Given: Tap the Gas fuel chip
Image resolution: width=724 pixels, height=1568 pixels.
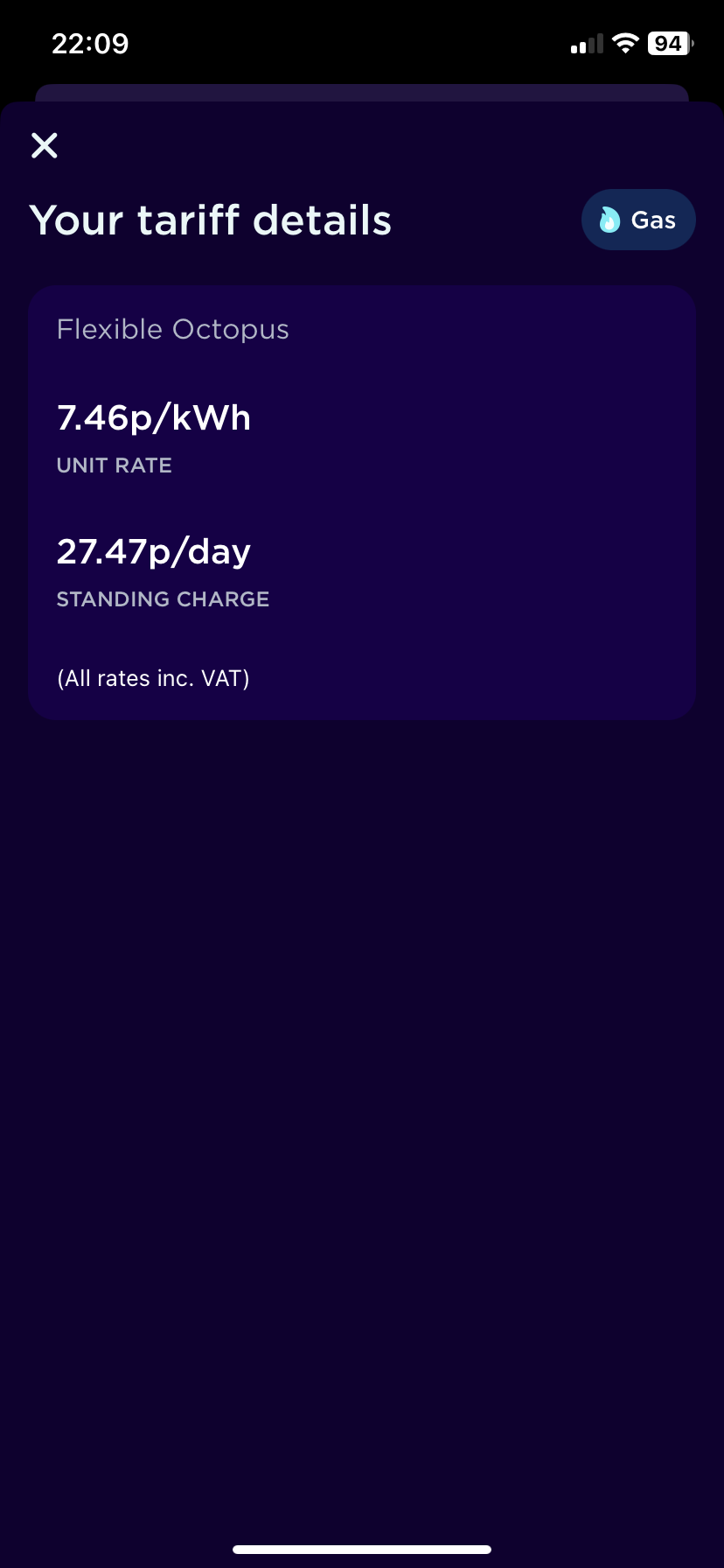Looking at the screenshot, I should [638, 220].
